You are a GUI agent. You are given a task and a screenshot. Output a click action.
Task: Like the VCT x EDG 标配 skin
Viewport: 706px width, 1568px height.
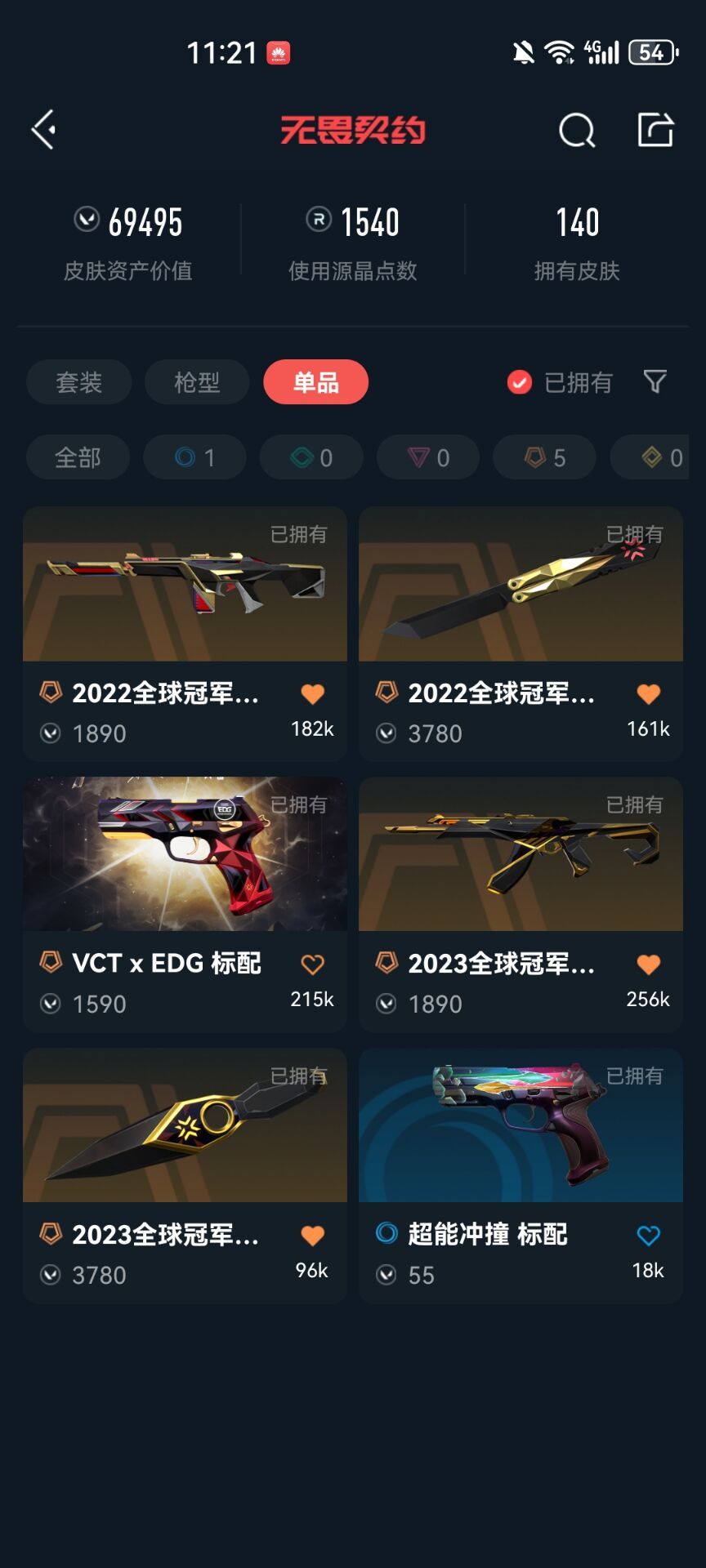tap(313, 964)
